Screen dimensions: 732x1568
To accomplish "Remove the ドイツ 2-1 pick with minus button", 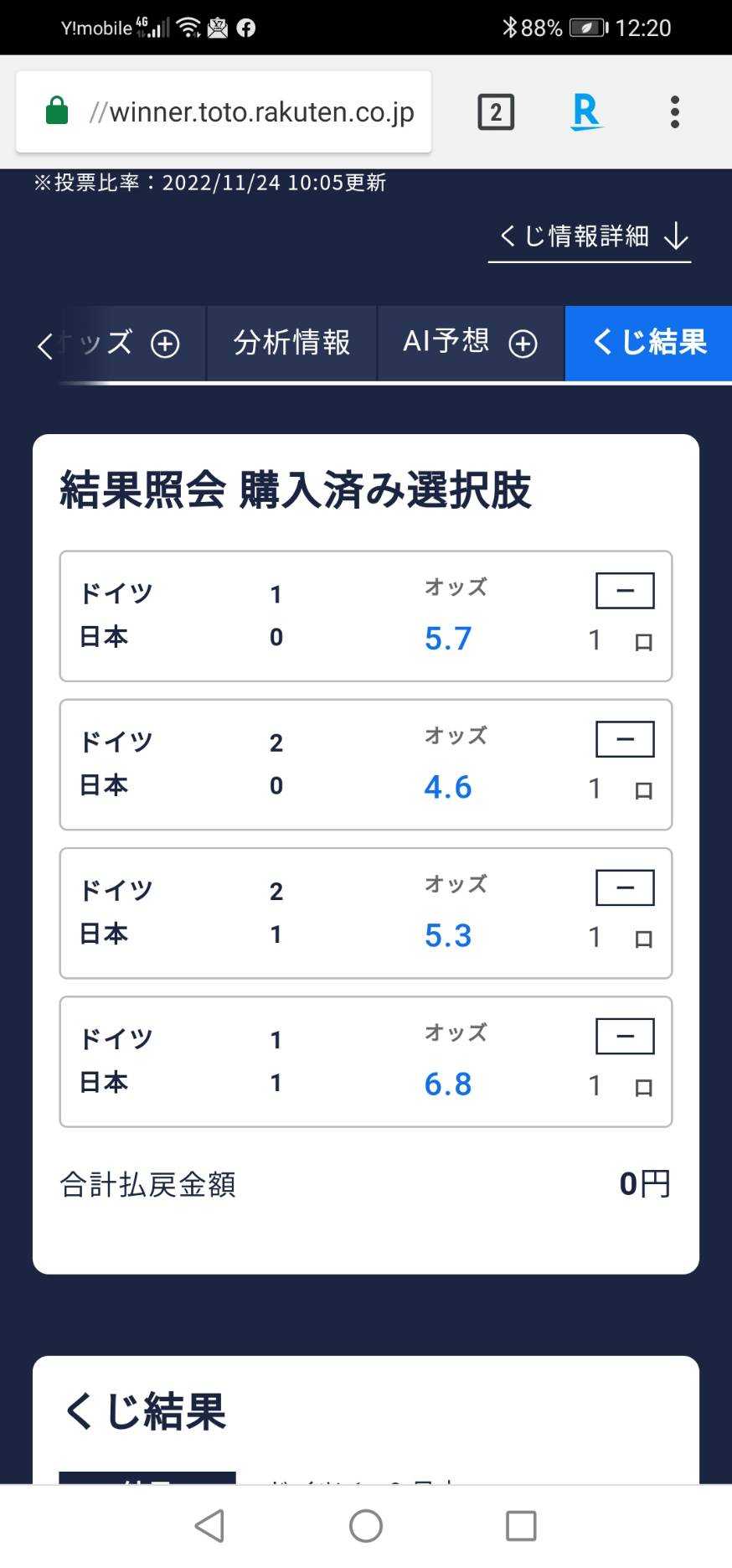I will pyautogui.click(x=624, y=887).
